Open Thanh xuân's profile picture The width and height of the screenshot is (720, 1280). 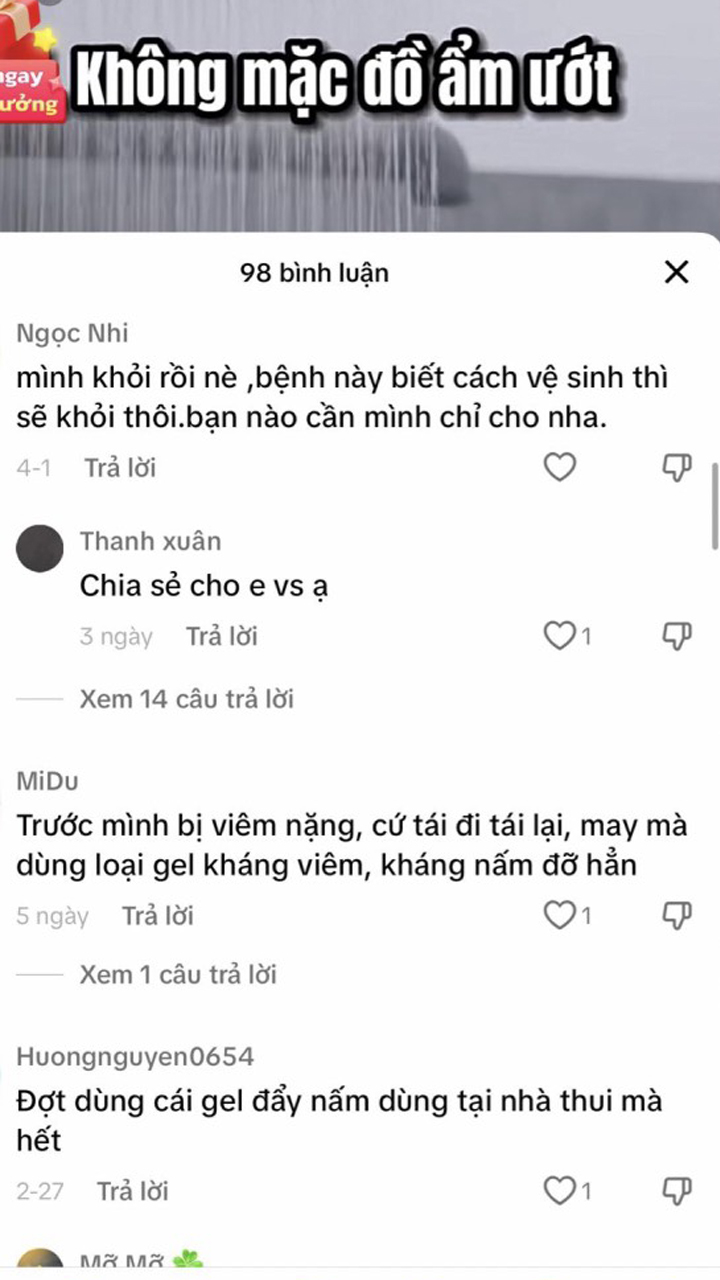[42, 550]
